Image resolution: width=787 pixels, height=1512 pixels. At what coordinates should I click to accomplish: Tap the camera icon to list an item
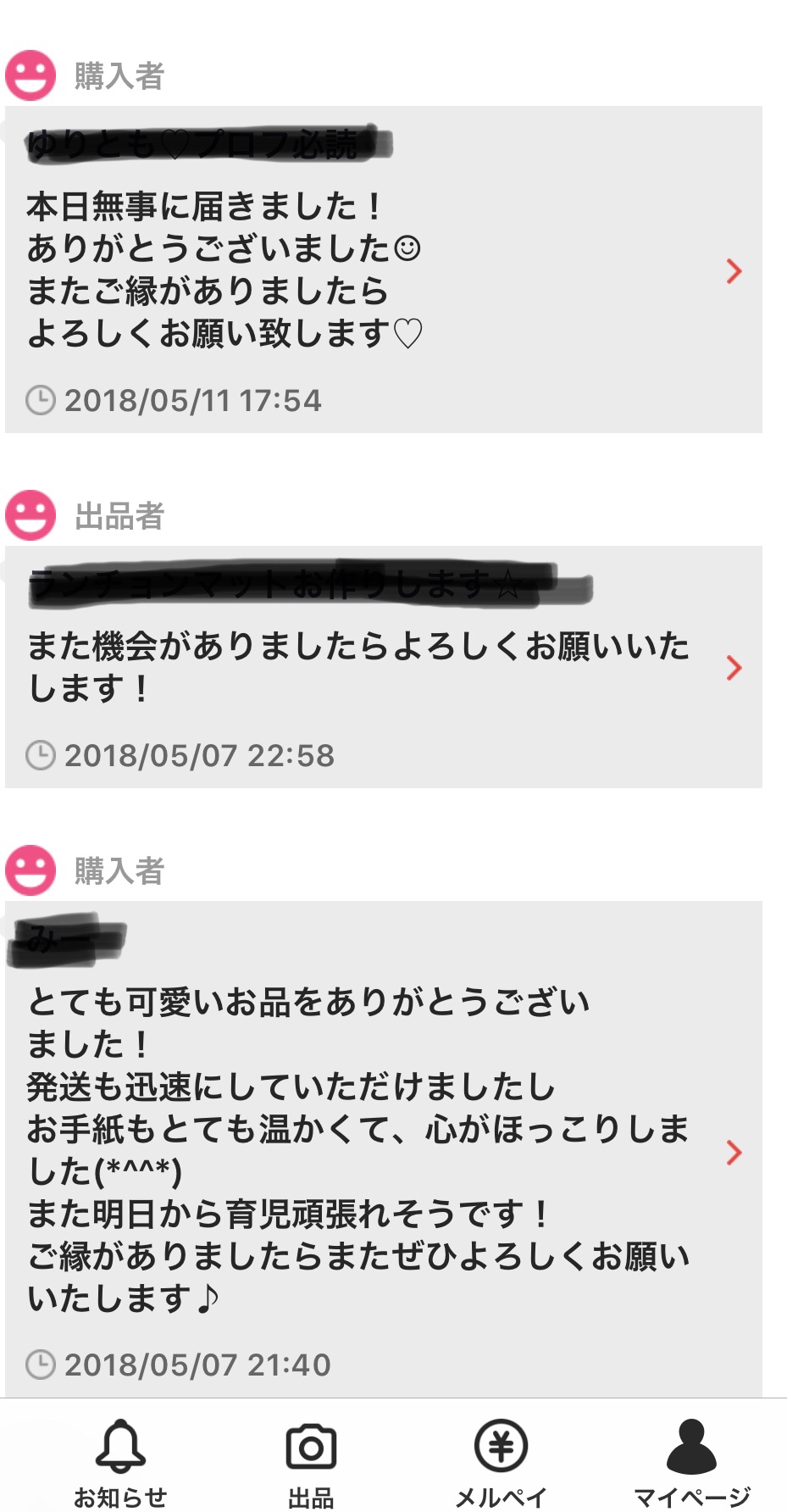[x=313, y=1445]
